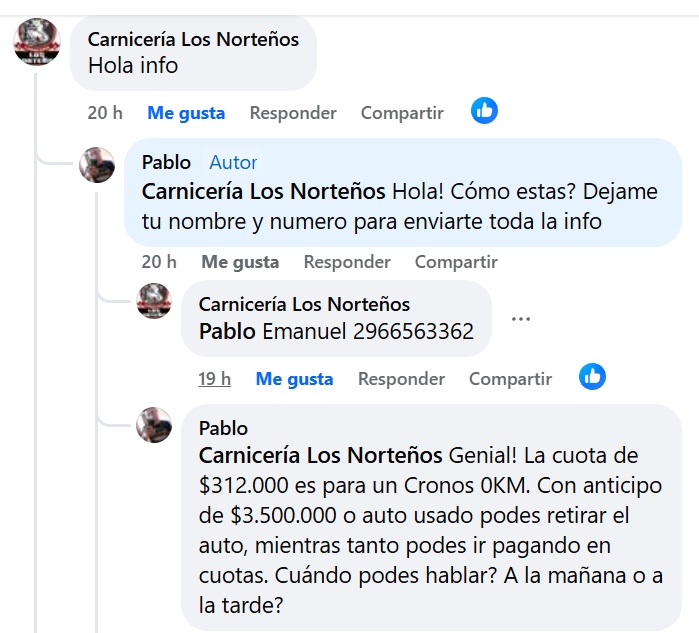Image resolution: width=699 pixels, height=633 pixels.
Task: Open Pablo's profile from the Autor reply
Action: (x=166, y=162)
